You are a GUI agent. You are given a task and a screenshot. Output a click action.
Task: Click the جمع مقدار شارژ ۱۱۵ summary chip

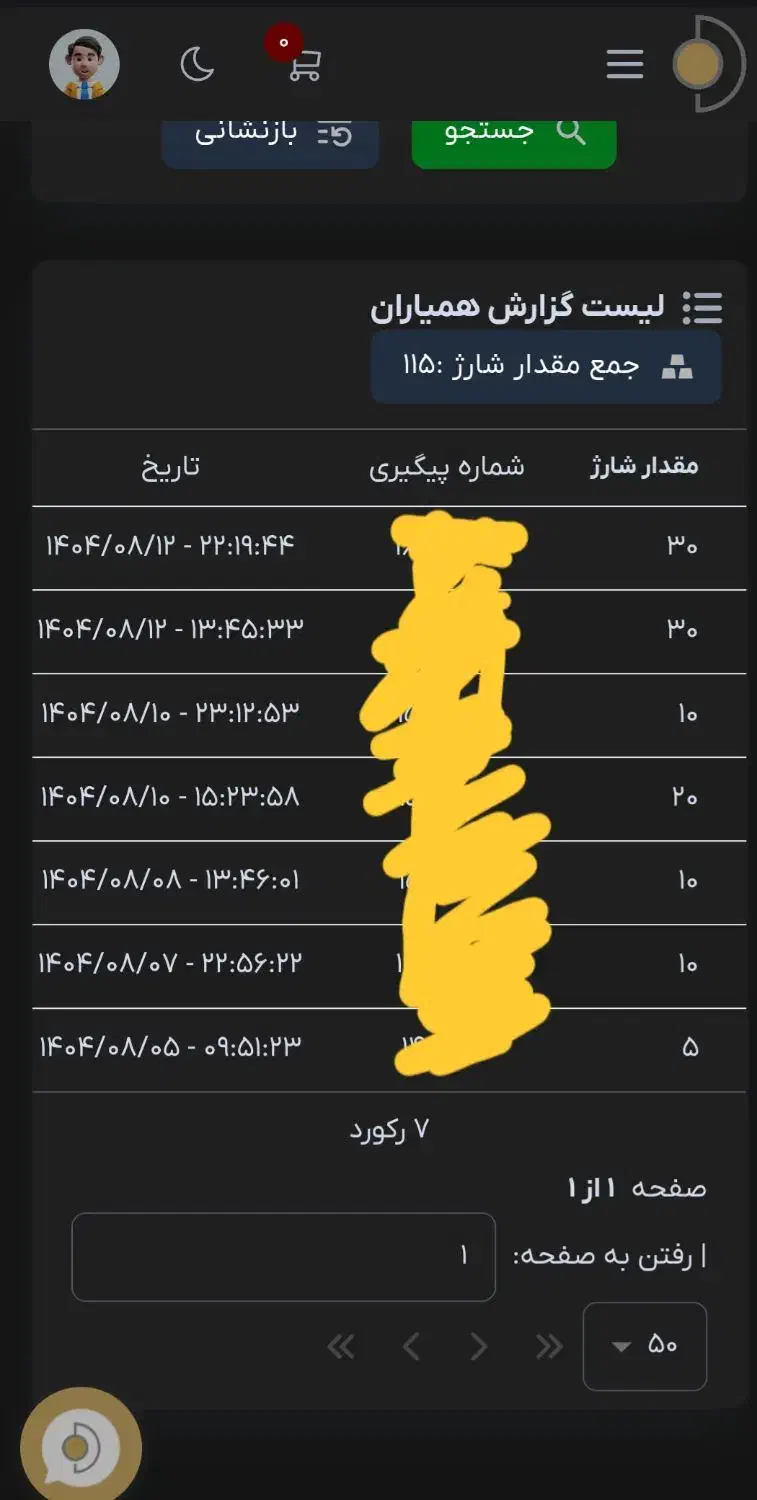tap(546, 368)
